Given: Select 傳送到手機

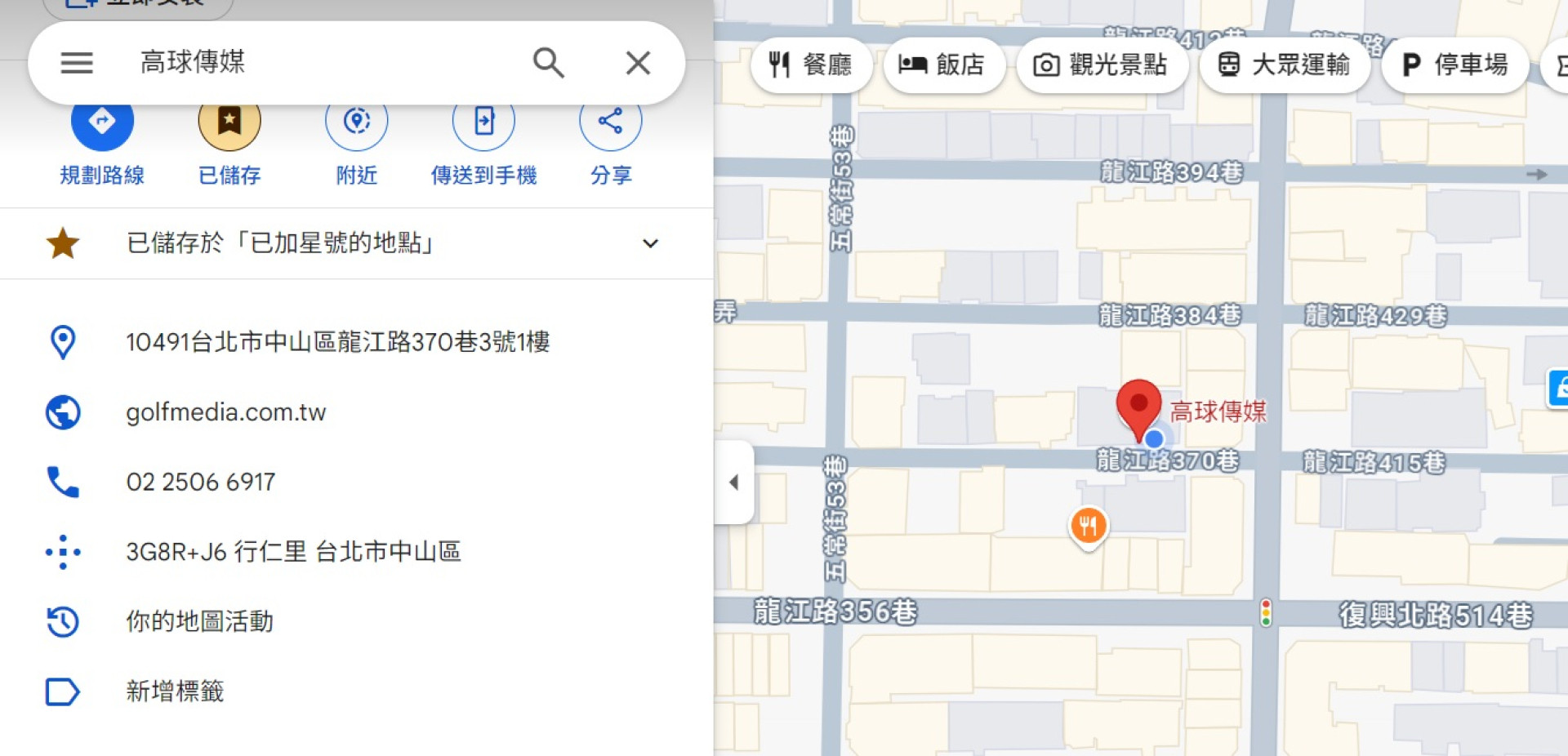Looking at the screenshot, I should coord(483,124).
